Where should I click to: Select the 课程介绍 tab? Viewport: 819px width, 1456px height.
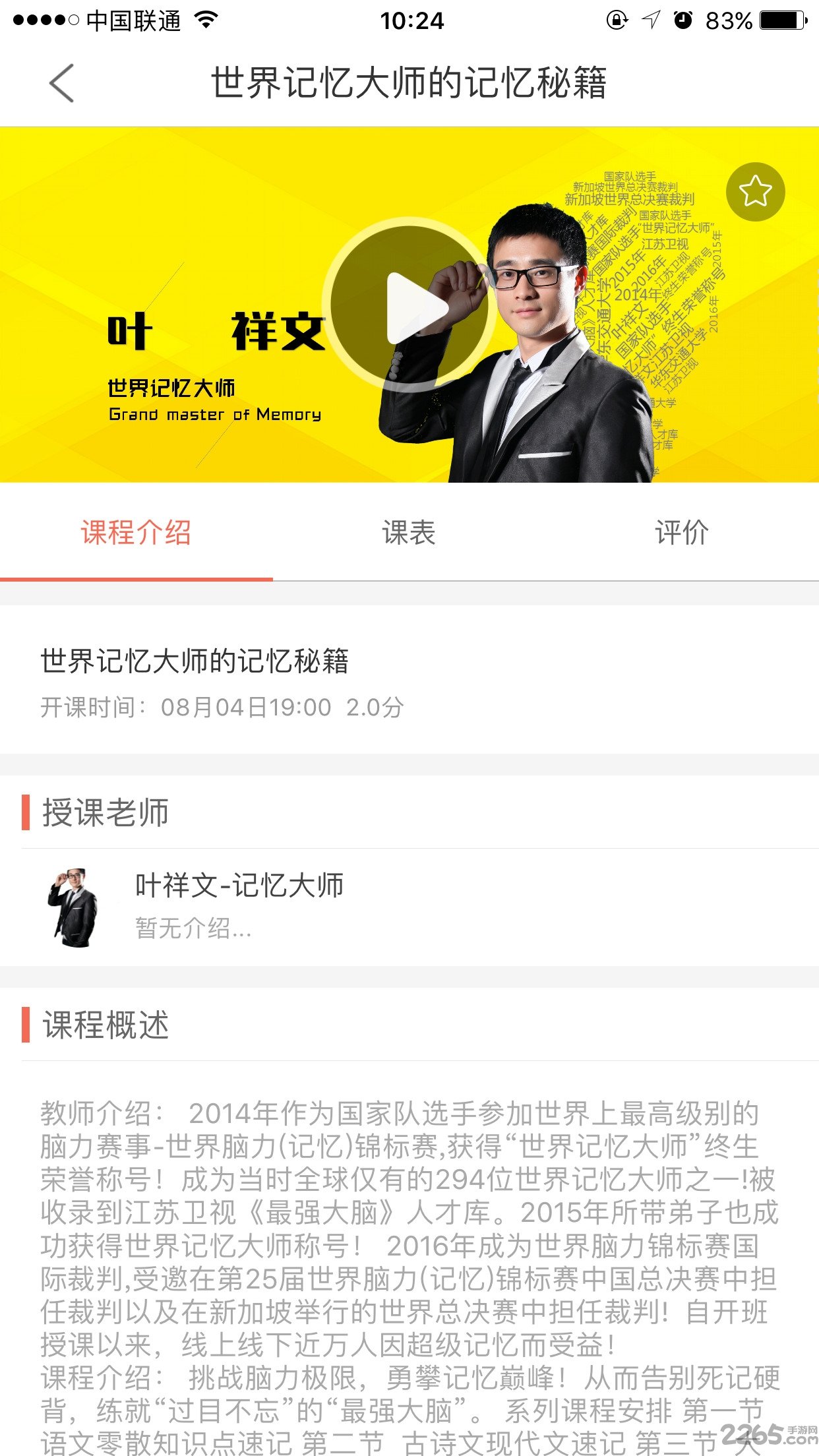point(136,533)
